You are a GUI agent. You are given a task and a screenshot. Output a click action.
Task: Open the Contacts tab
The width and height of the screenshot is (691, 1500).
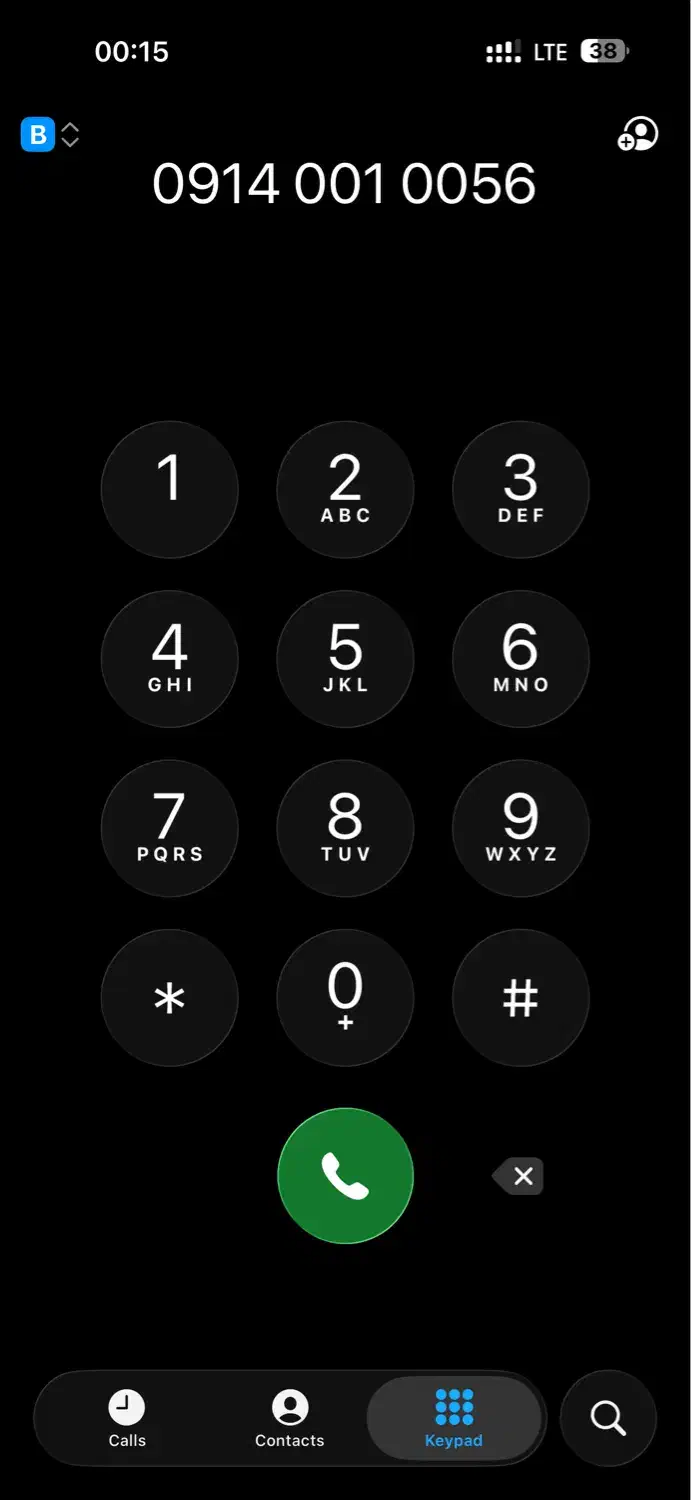click(290, 1419)
